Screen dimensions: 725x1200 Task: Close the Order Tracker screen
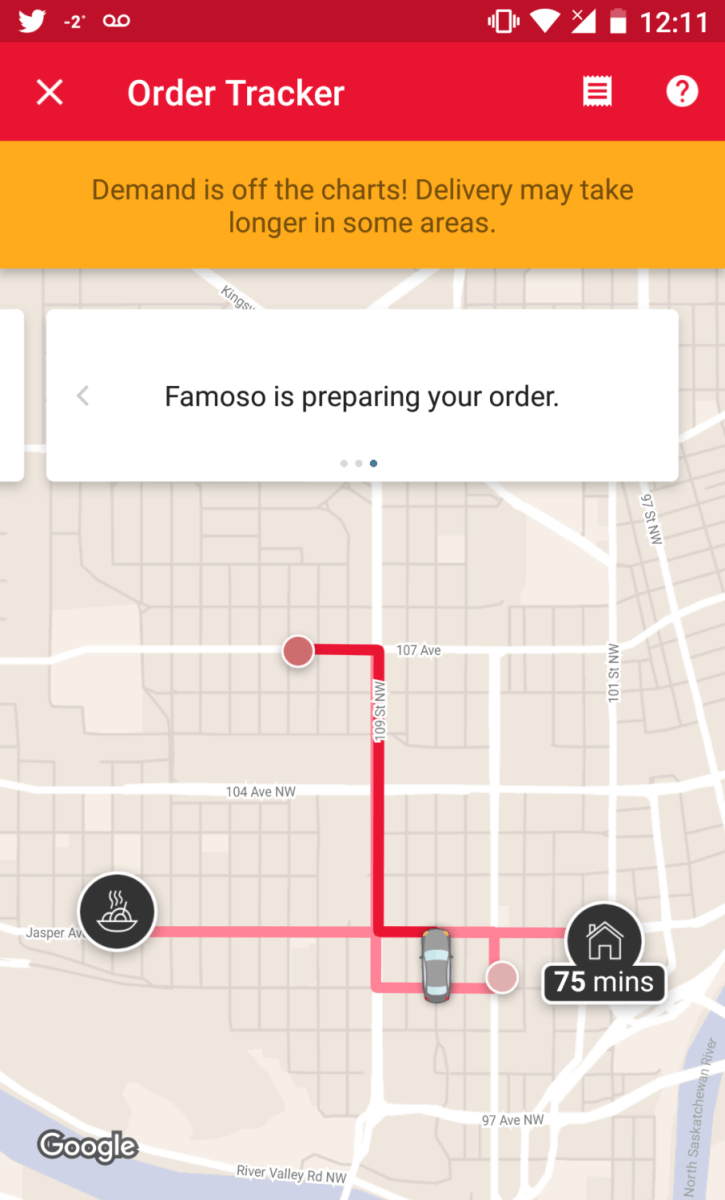(x=49, y=93)
